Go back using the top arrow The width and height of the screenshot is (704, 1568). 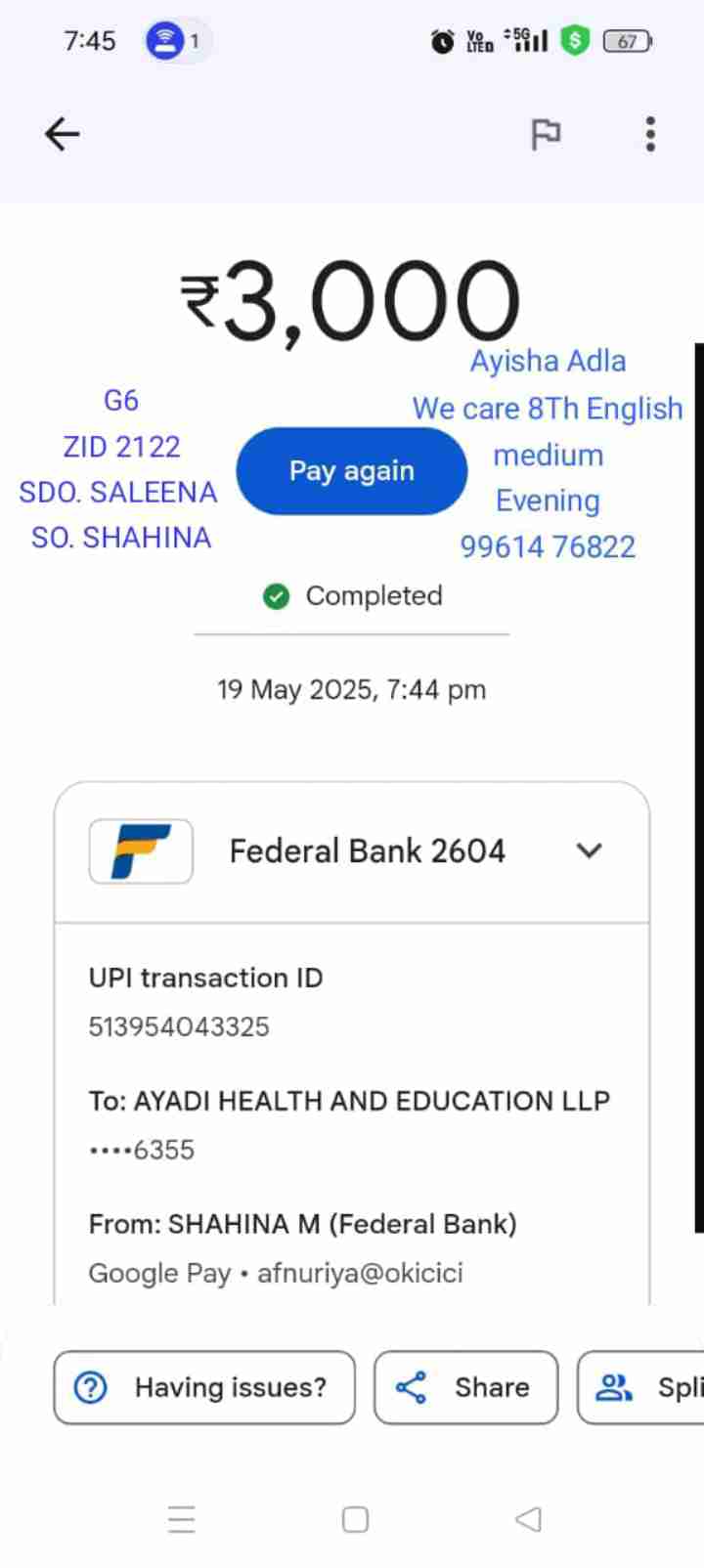62,134
